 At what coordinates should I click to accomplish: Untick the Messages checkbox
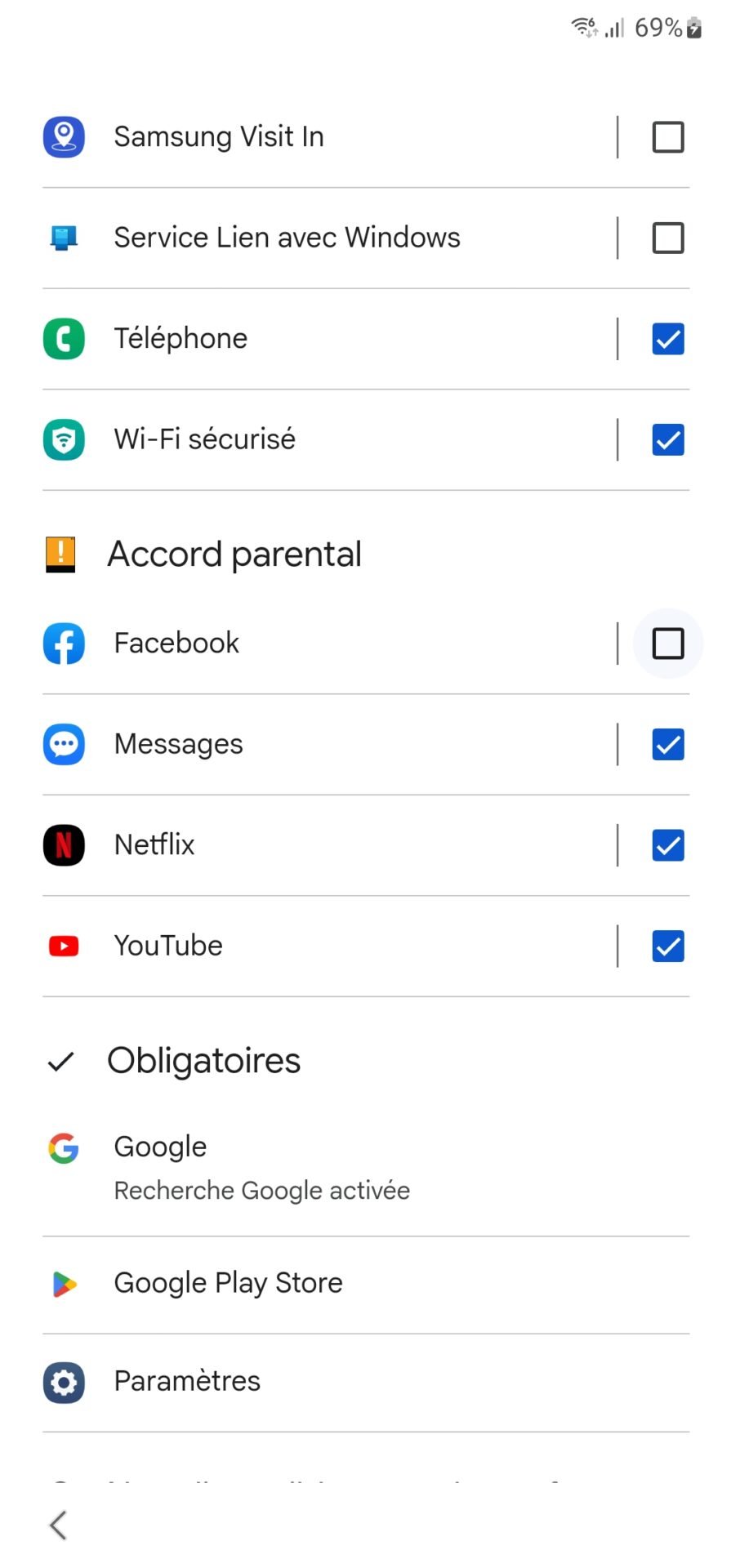(667, 745)
